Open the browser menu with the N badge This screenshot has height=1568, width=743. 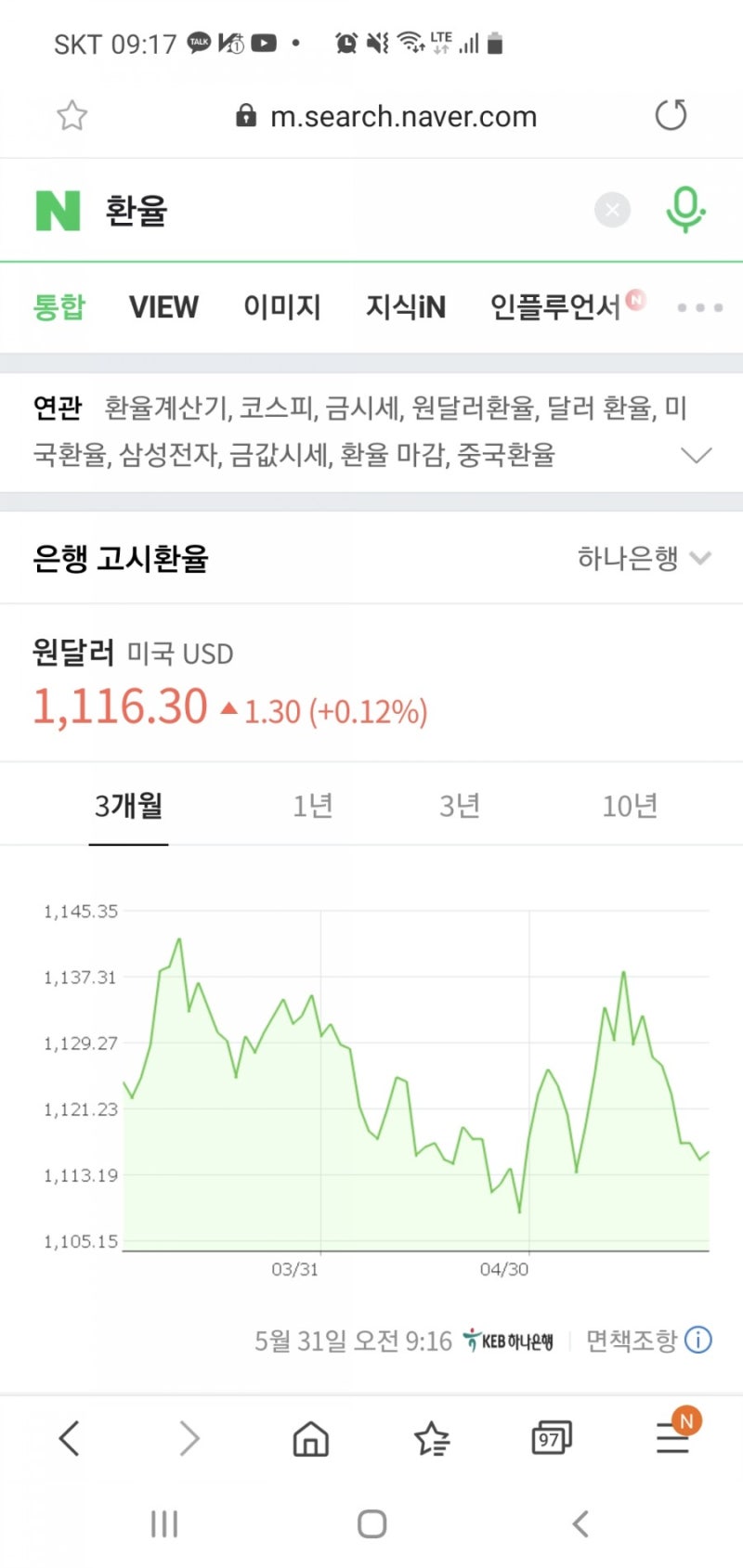[x=671, y=1438]
